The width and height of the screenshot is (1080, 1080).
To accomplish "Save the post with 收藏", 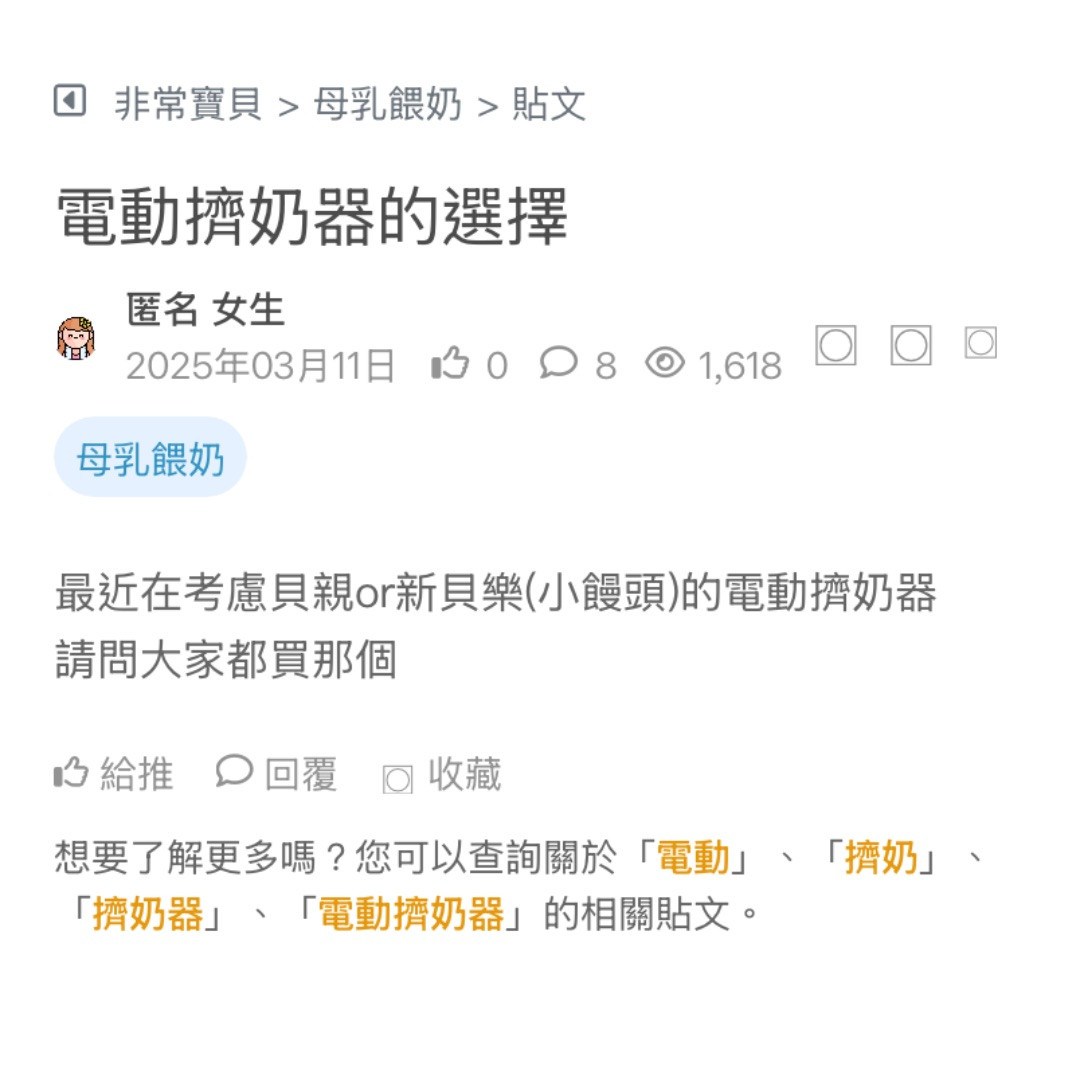I will [x=442, y=776].
